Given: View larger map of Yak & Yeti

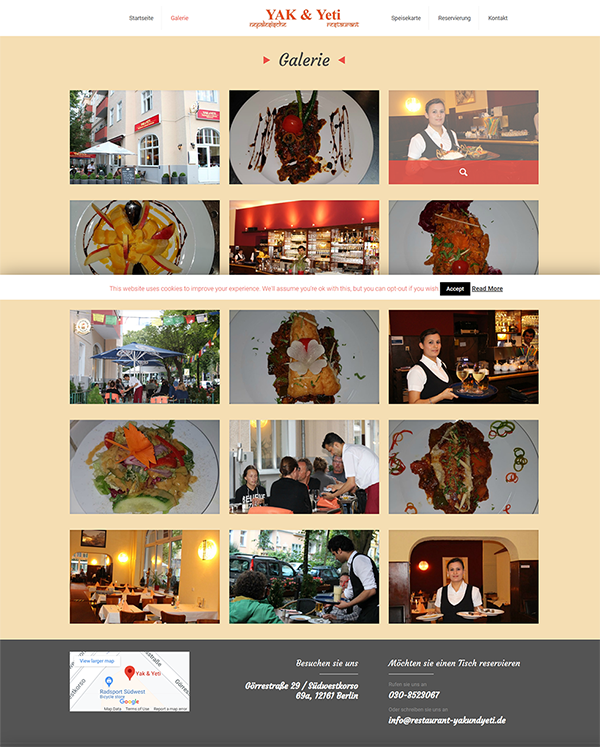Looking at the screenshot, I should pos(98,661).
